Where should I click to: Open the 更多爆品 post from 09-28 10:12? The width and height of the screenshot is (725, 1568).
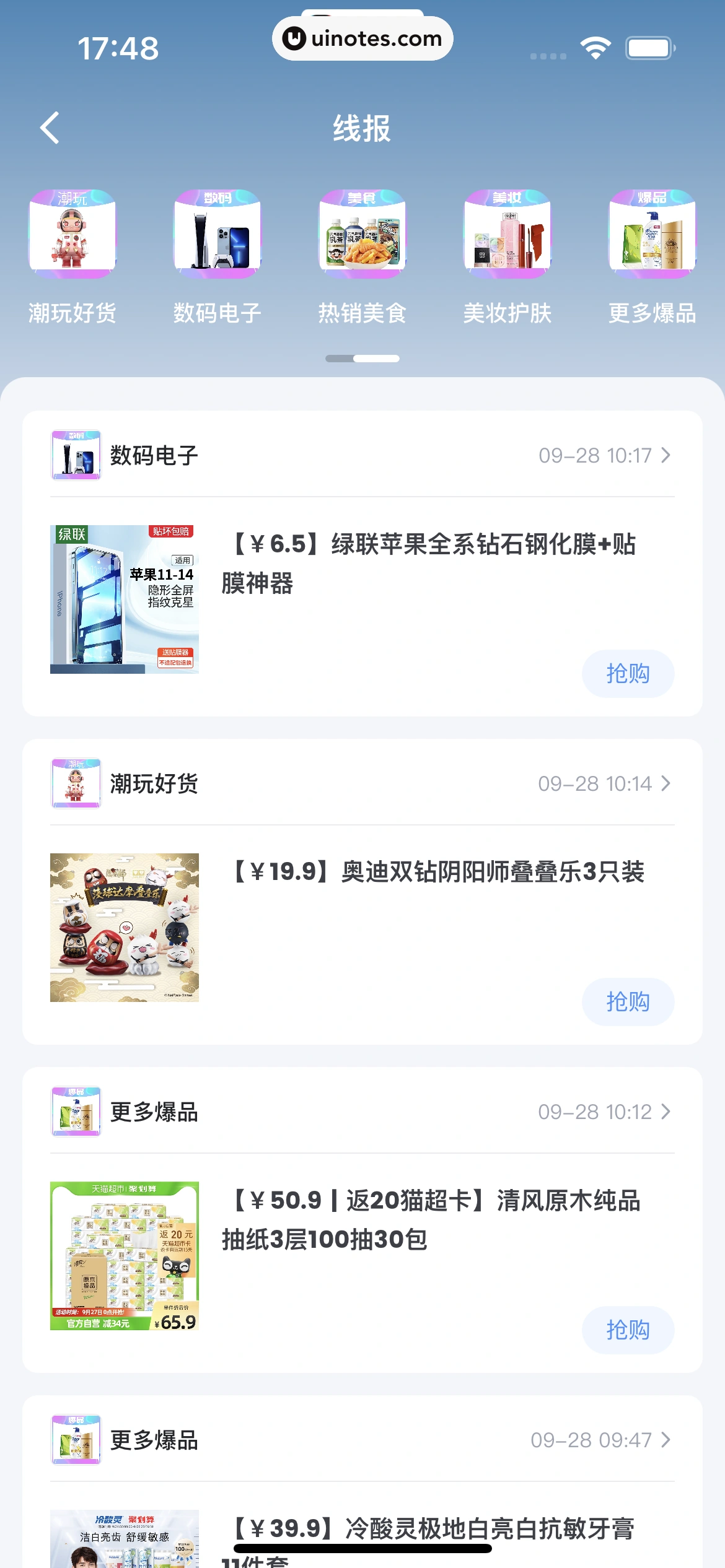click(x=604, y=1112)
